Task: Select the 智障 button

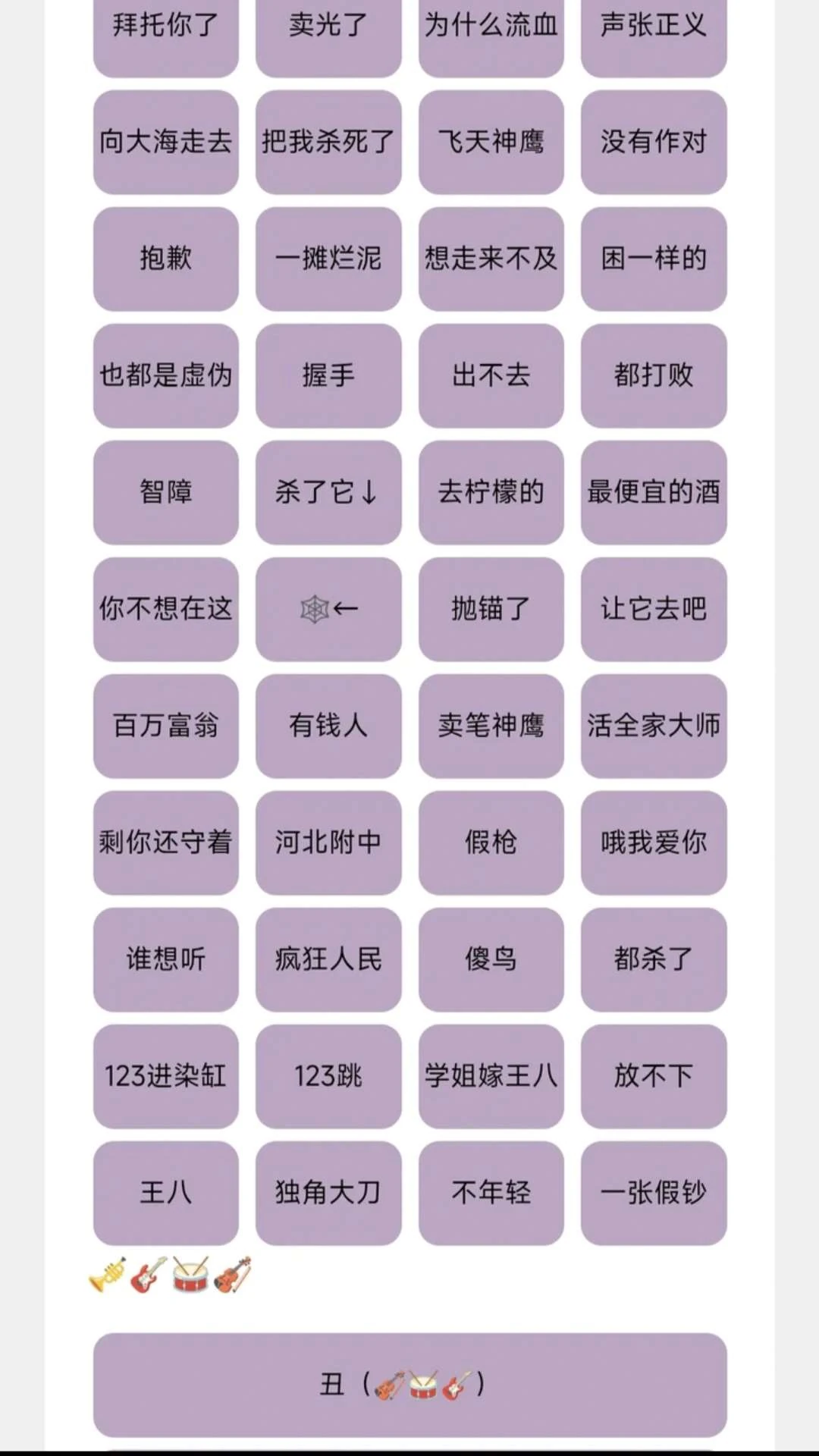Action: coord(165,492)
